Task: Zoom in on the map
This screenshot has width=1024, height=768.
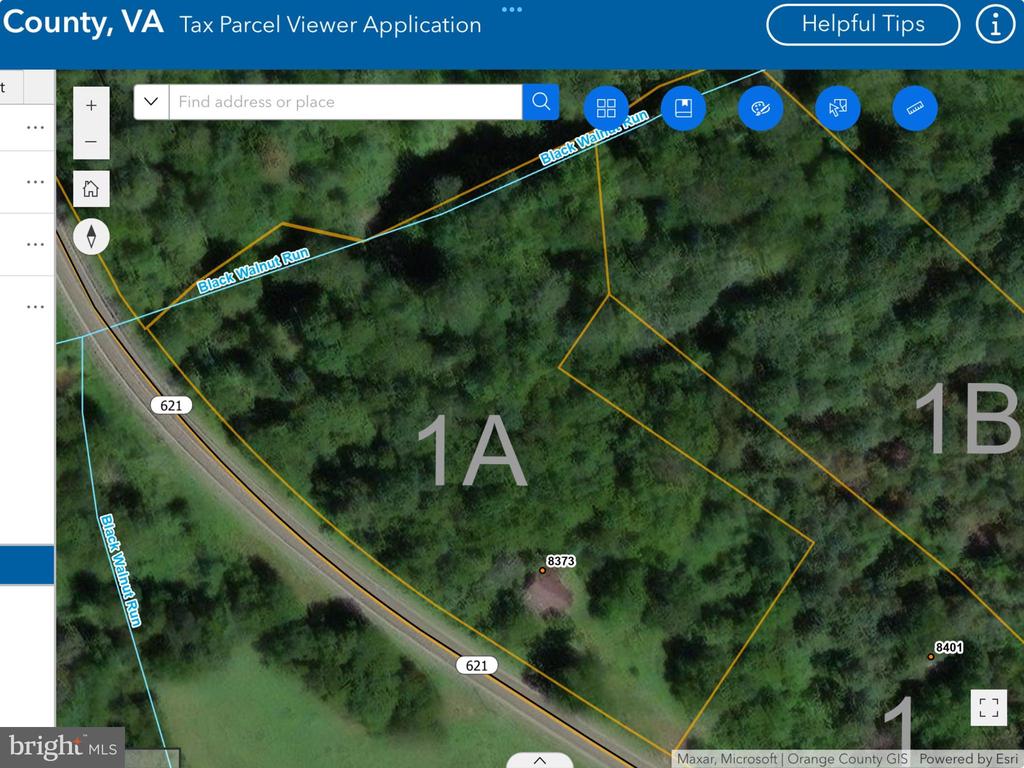Action: click(x=91, y=105)
